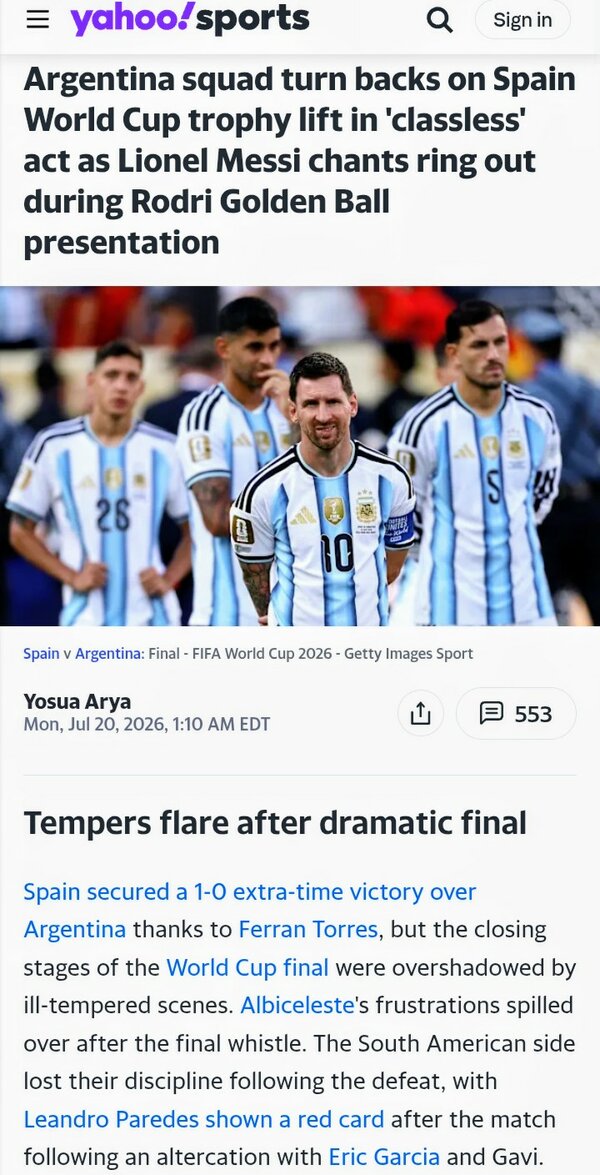Open Spain secured a 1-0 extra-time victory link
This screenshot has width=600, height=1175.
(249, 911)
